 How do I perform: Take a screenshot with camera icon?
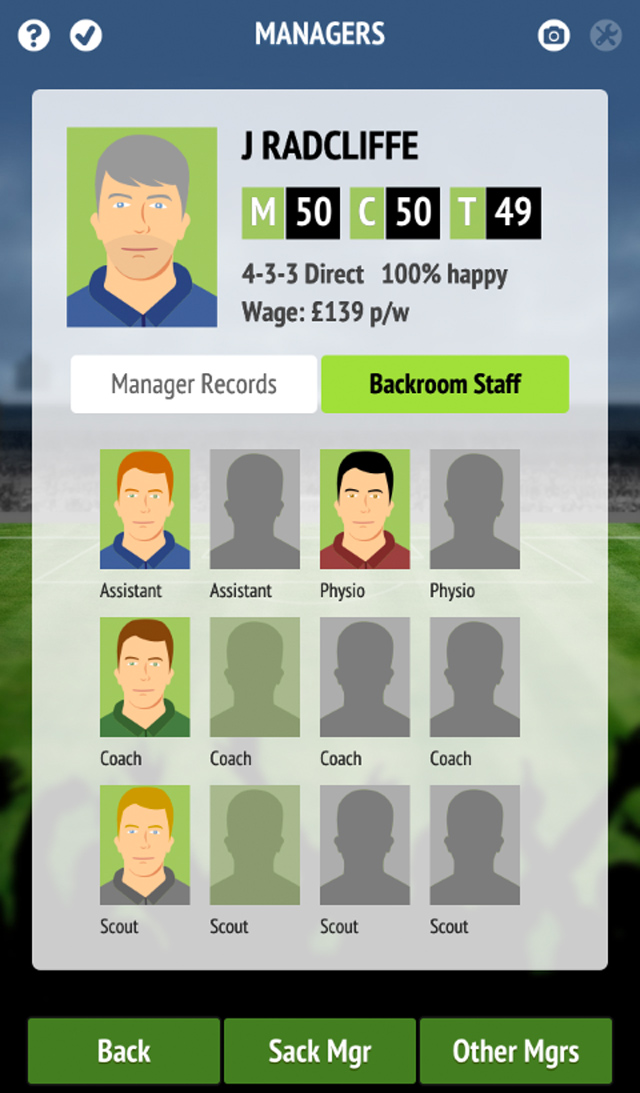(x=554, y=35)
